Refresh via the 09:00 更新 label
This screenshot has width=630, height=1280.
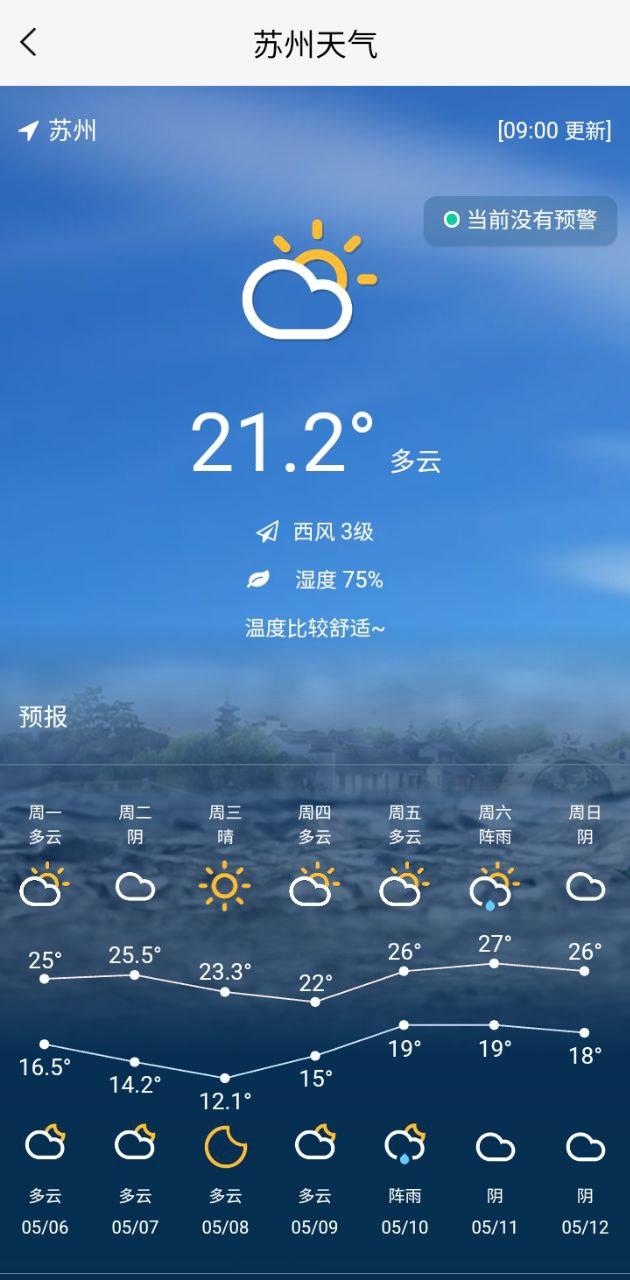pyautogui.click(x=554, y=131)
